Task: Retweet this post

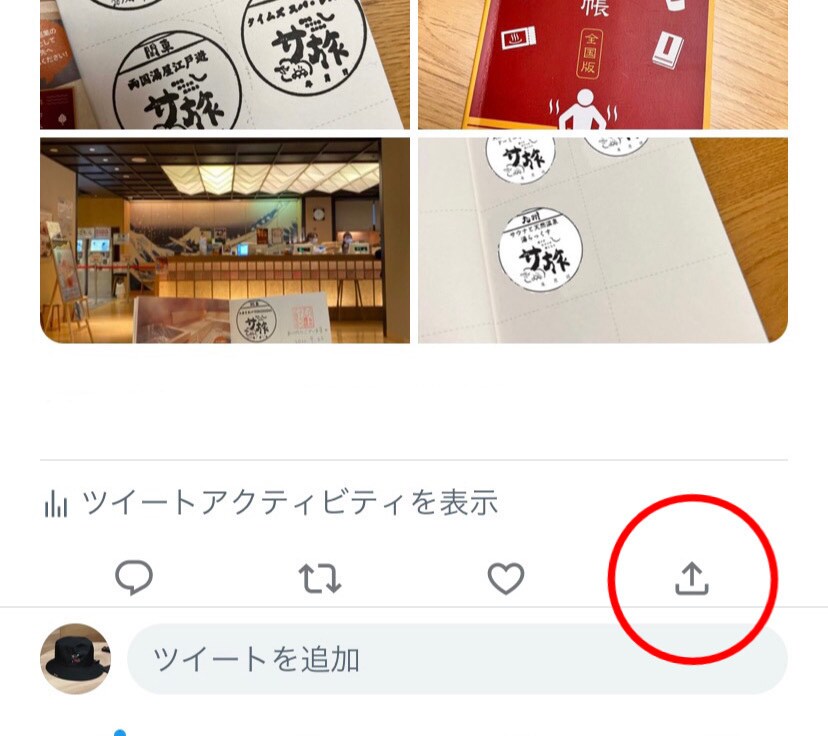Action: pyautogui.click(x=320, y=578)
